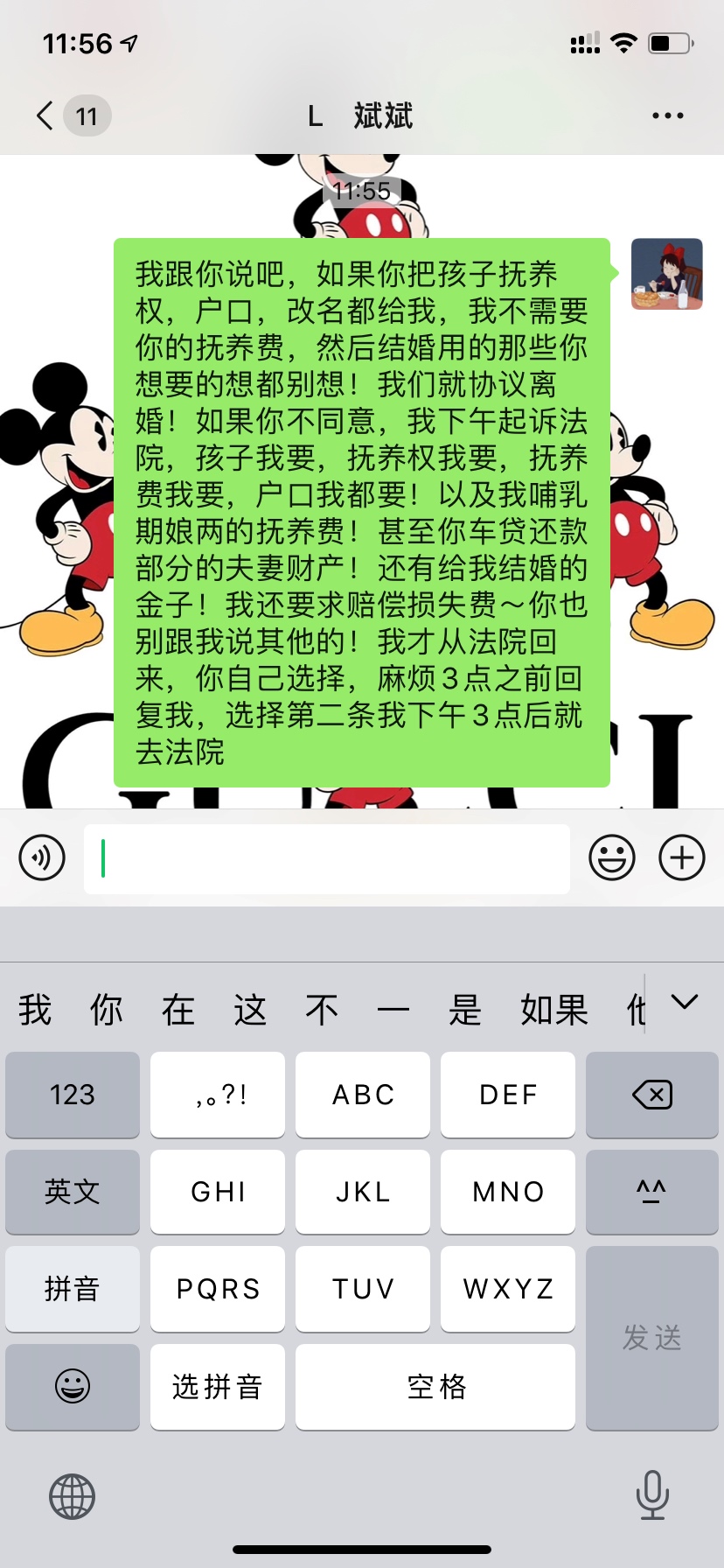Image resolution: width=724 pixels, height=1568 pixels.
Task: Insert the suggested word 我
Action: [35, 1010]
